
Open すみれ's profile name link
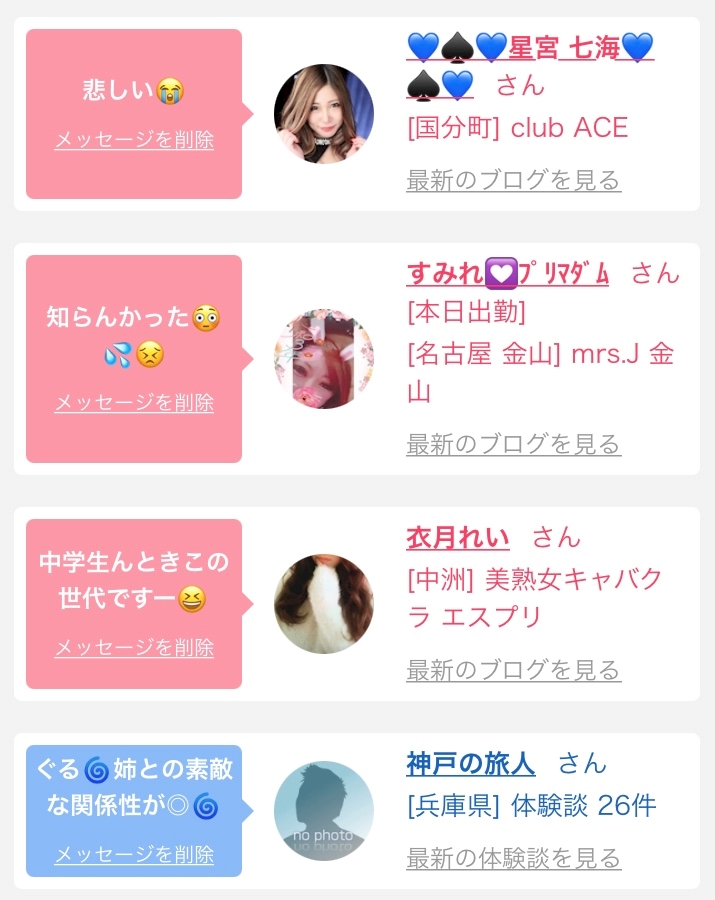(508, 273)
